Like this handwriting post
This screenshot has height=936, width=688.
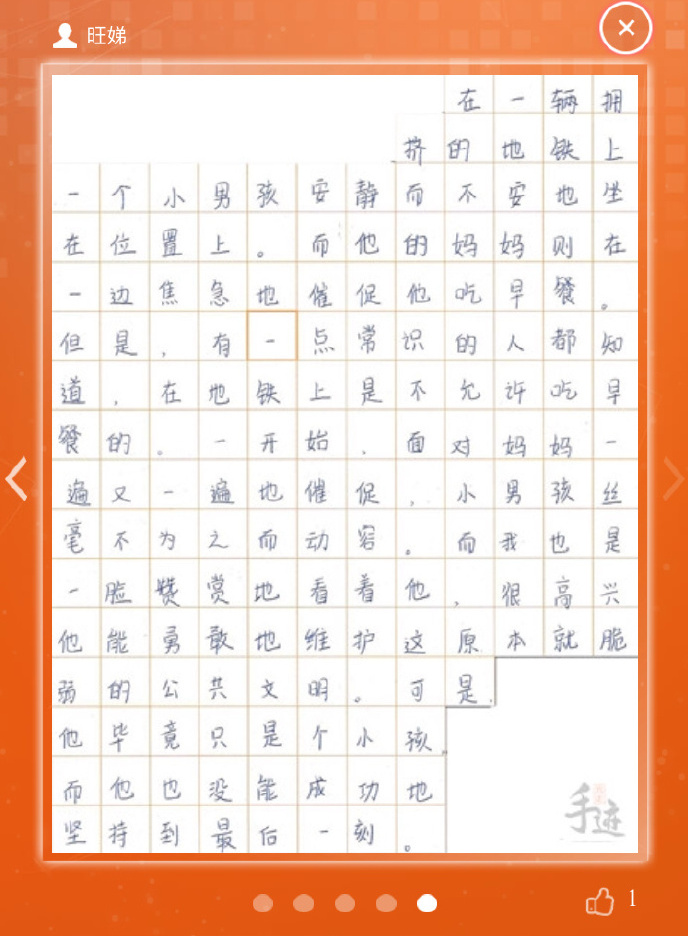pyautogui.click(x=600, y=902)
